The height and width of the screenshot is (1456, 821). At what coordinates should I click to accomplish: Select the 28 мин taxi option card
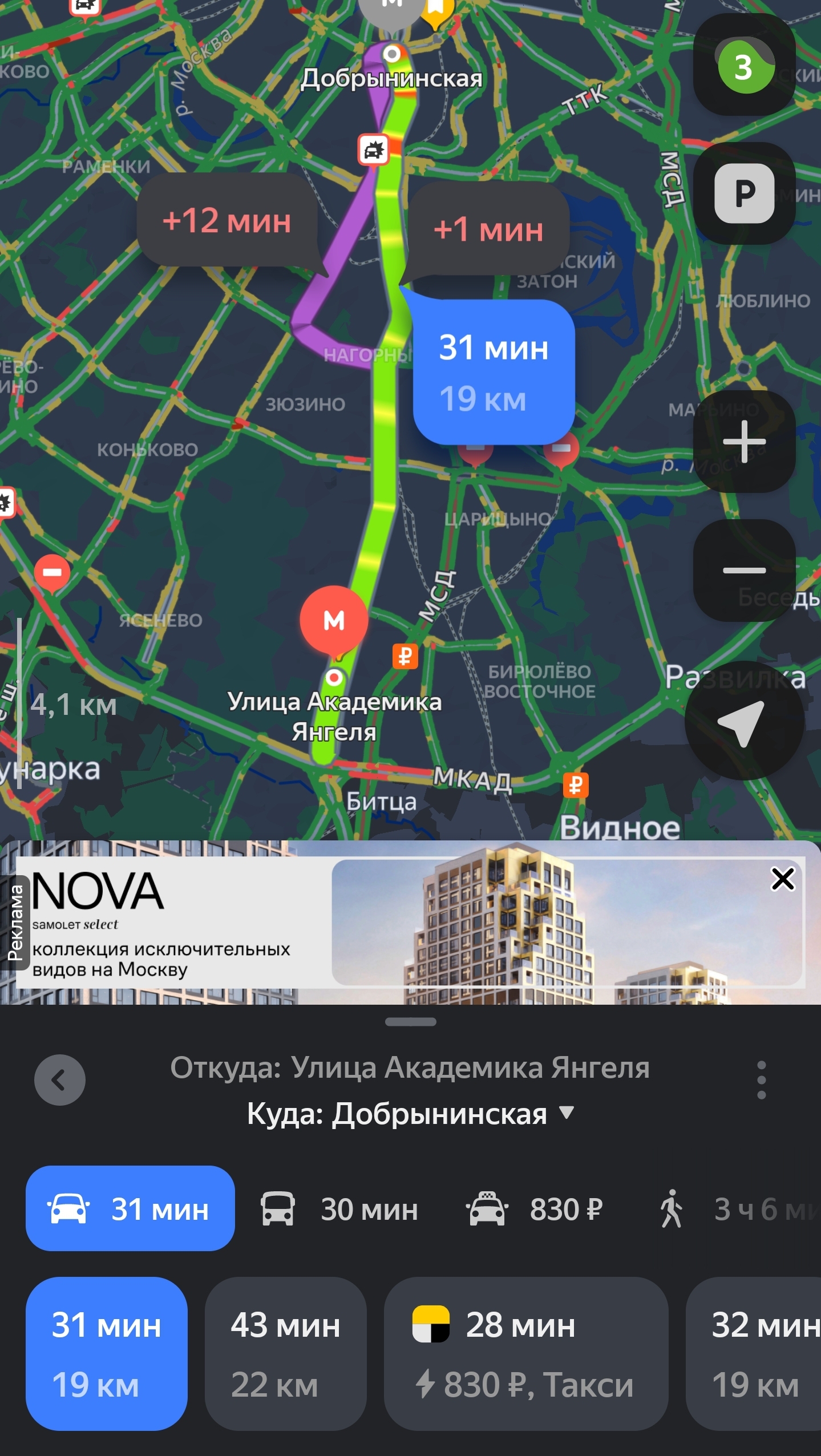525,1353
